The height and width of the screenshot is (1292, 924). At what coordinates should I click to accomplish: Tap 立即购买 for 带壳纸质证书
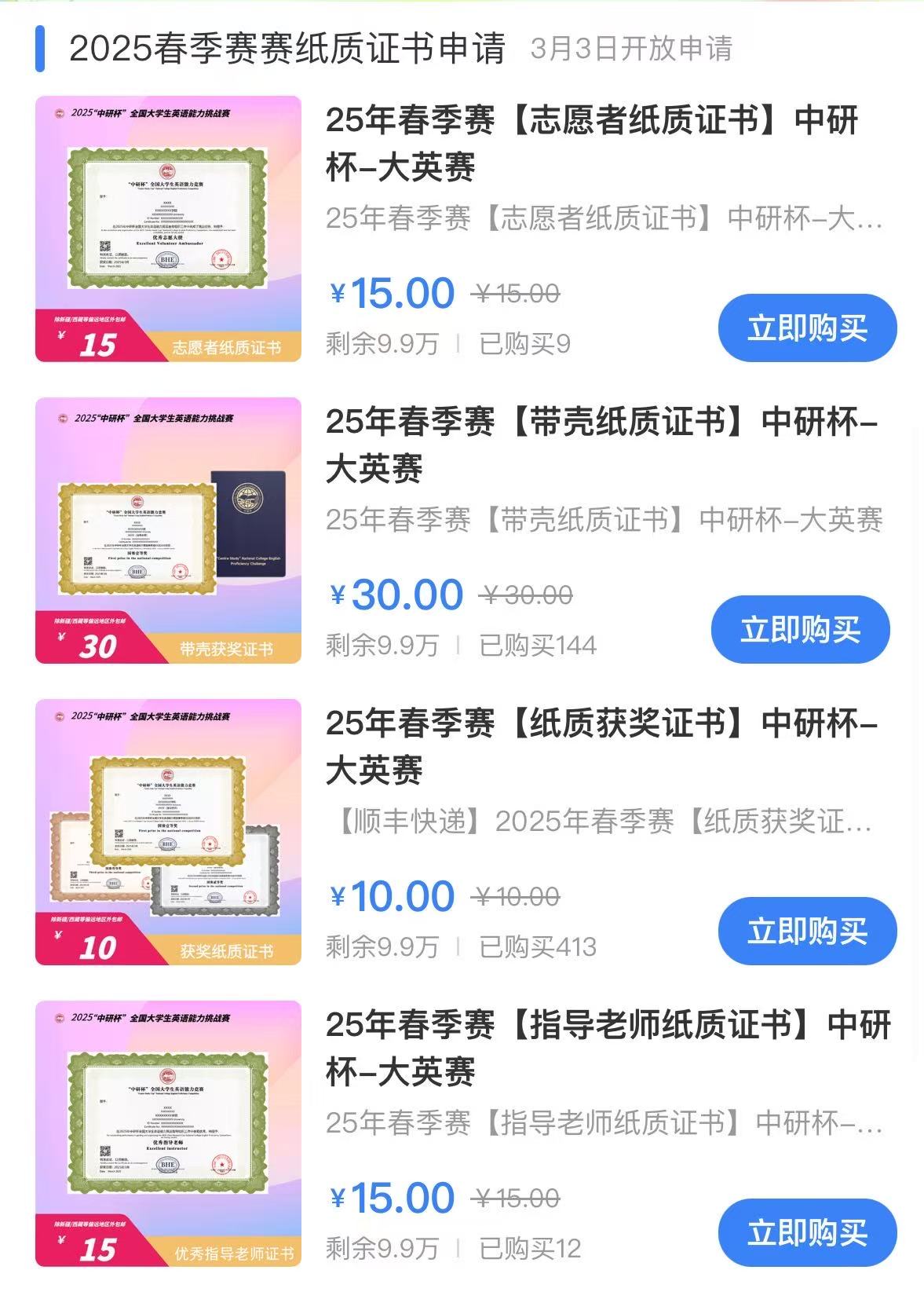[x=800, y=630]
